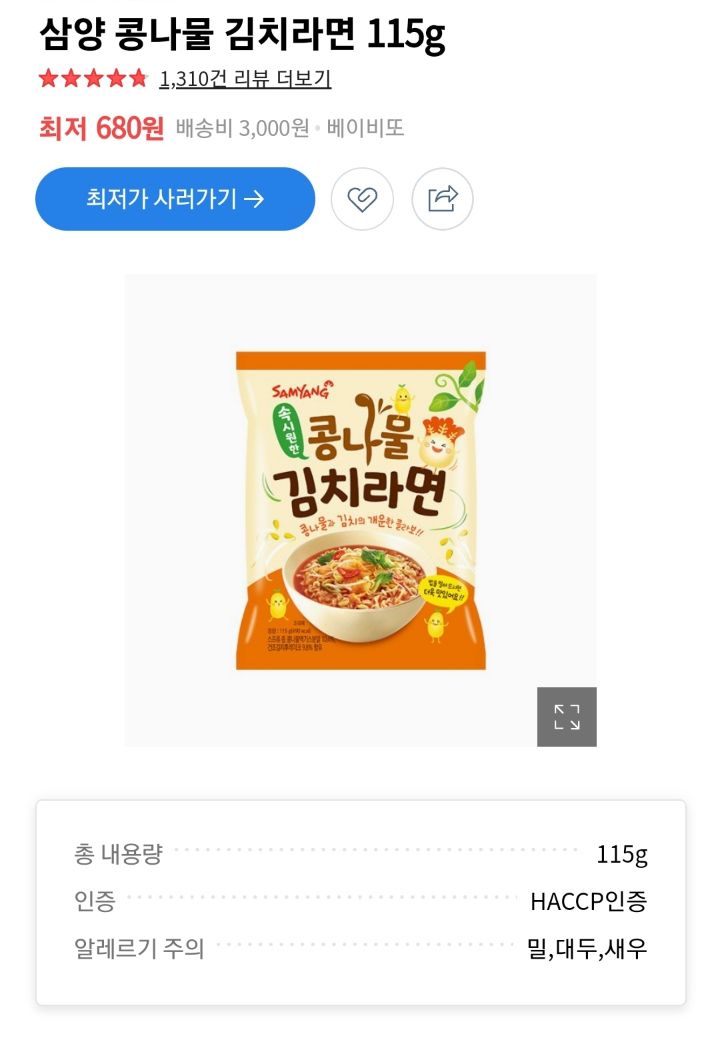Screen dimensions: 720x1038
Task: Open the 1,310건 리뷰 더보기 link
Action: tap(245, 79)
